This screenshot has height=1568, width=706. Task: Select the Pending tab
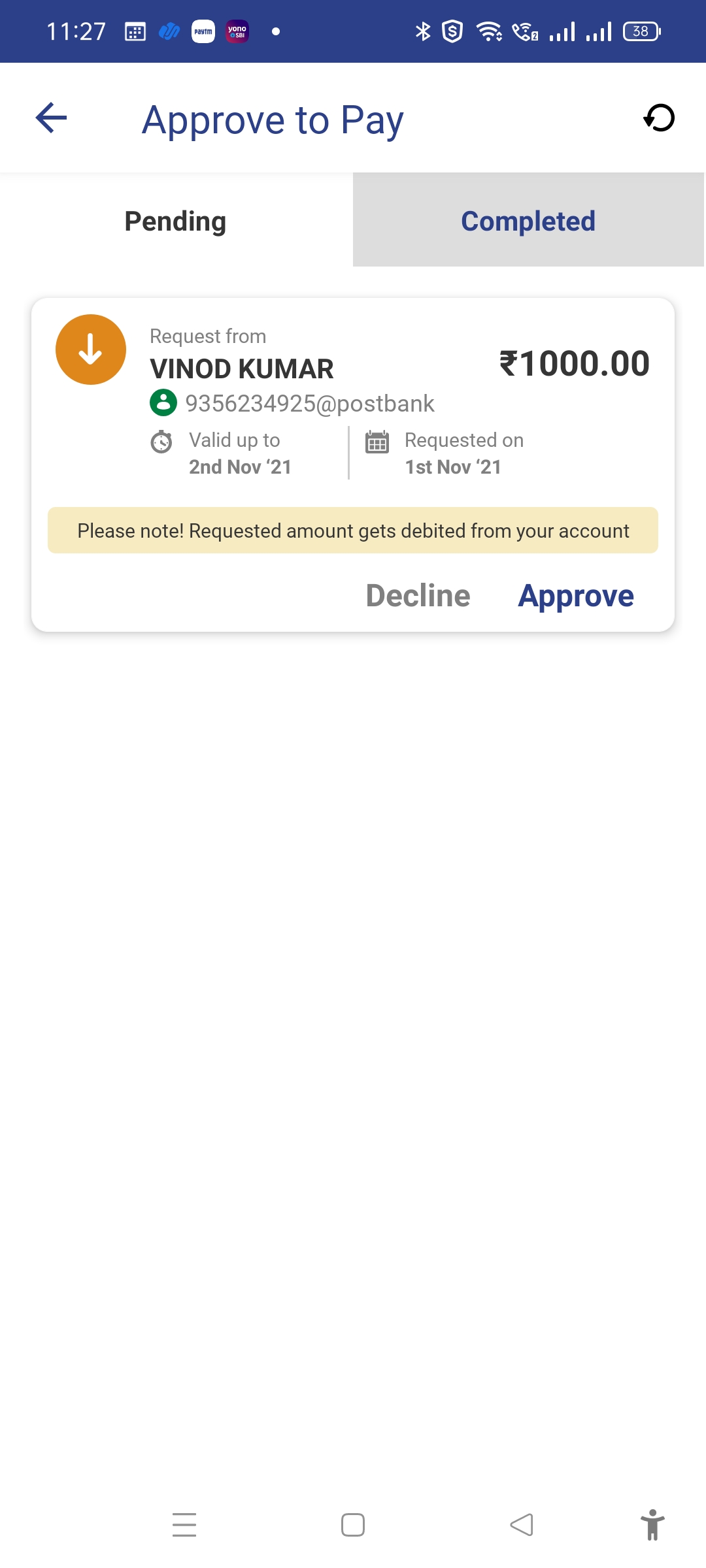point(175,221)
